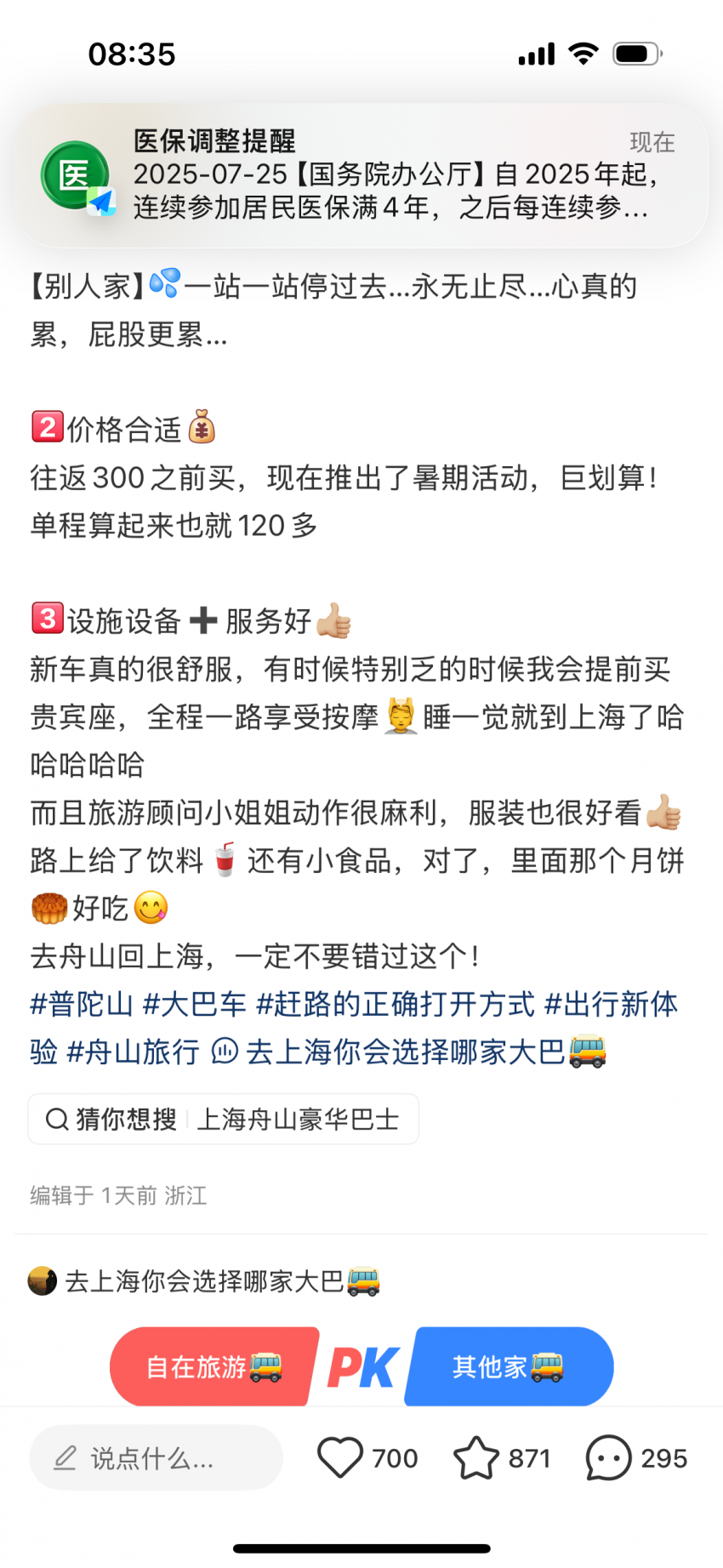
Task: Vote for 其他家 in the PK poll
Action: click(x=509, y=1366)
